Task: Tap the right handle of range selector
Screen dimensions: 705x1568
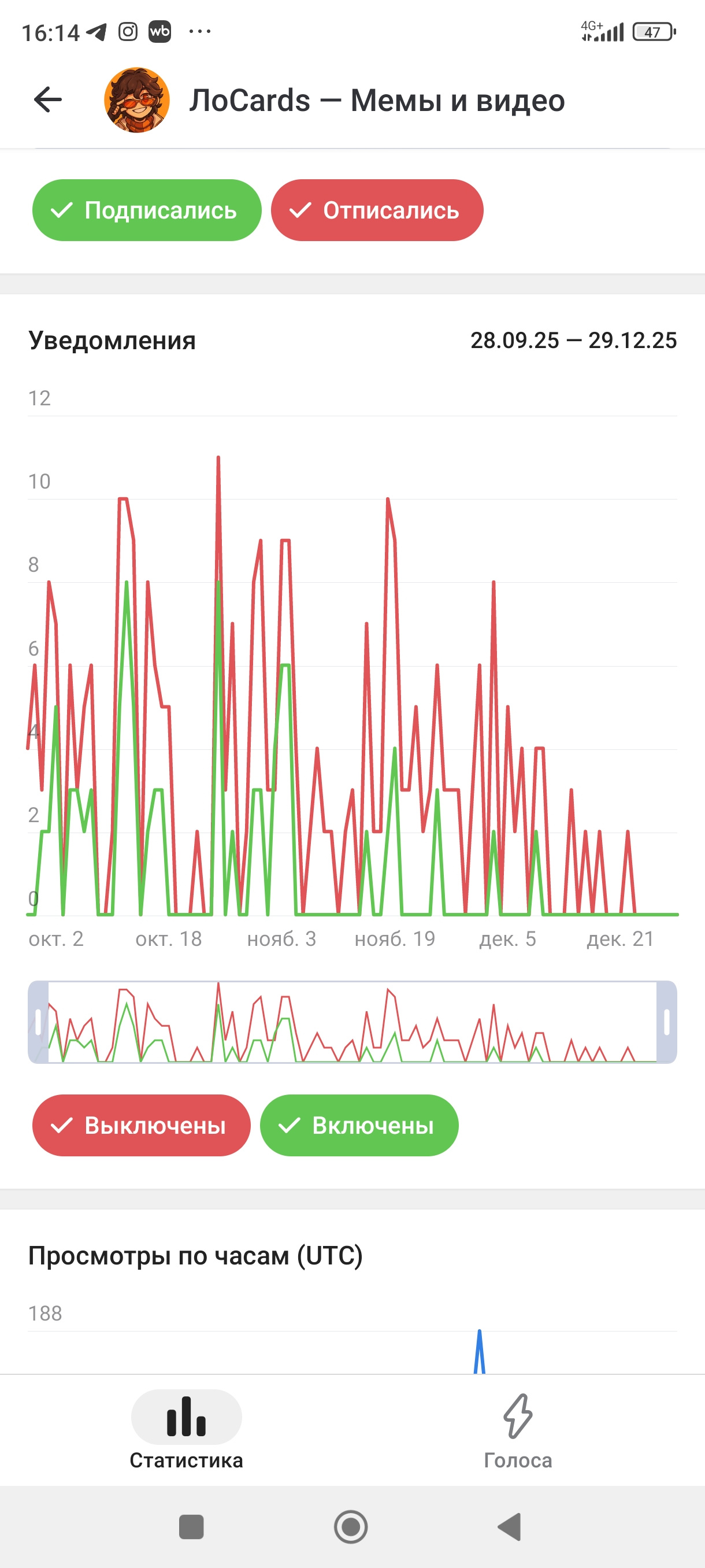Action: click(667, 1022)
